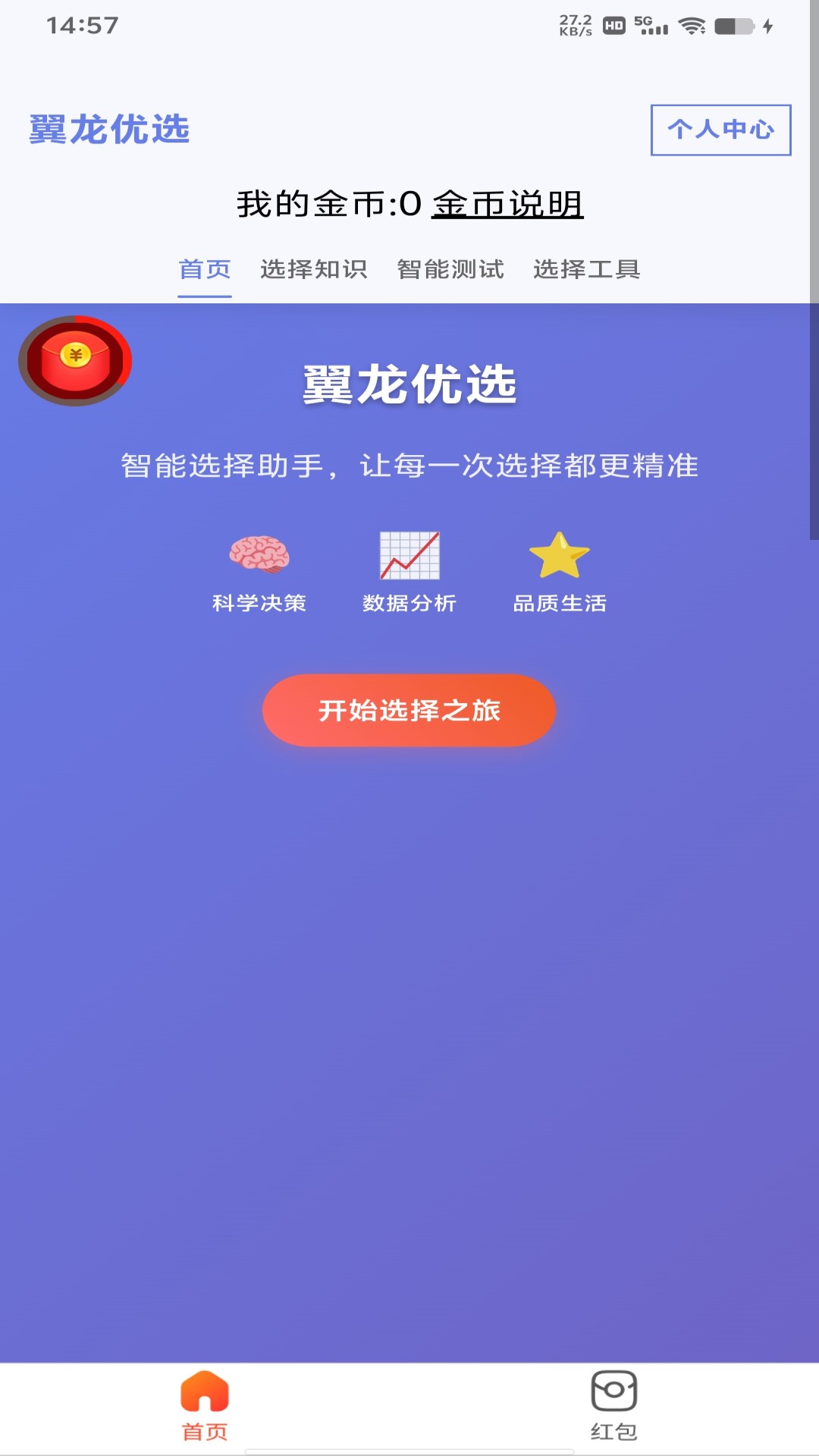Open the 智能测试 tab
This screenshot has height=1456, width=819.
[450, 269]
